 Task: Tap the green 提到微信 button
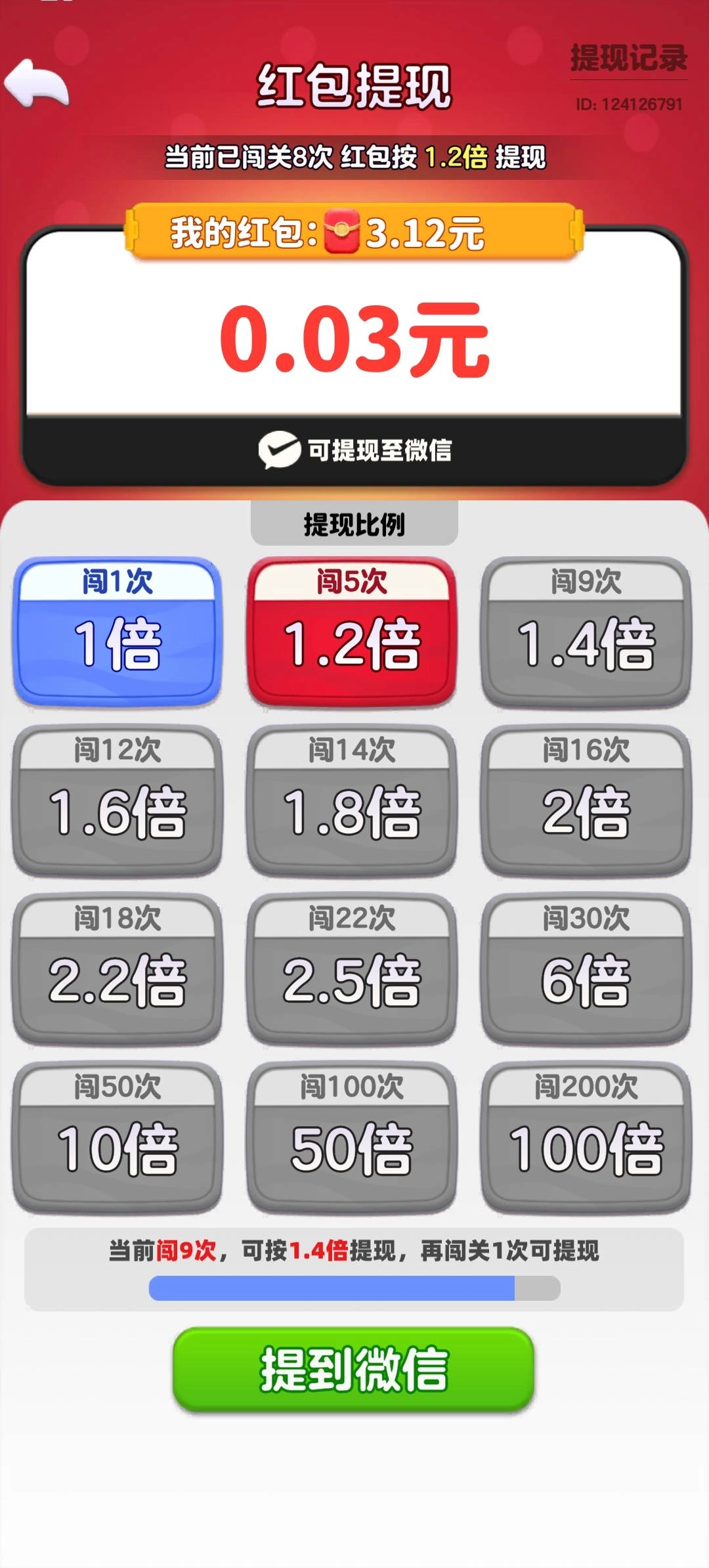(353, 1369)
